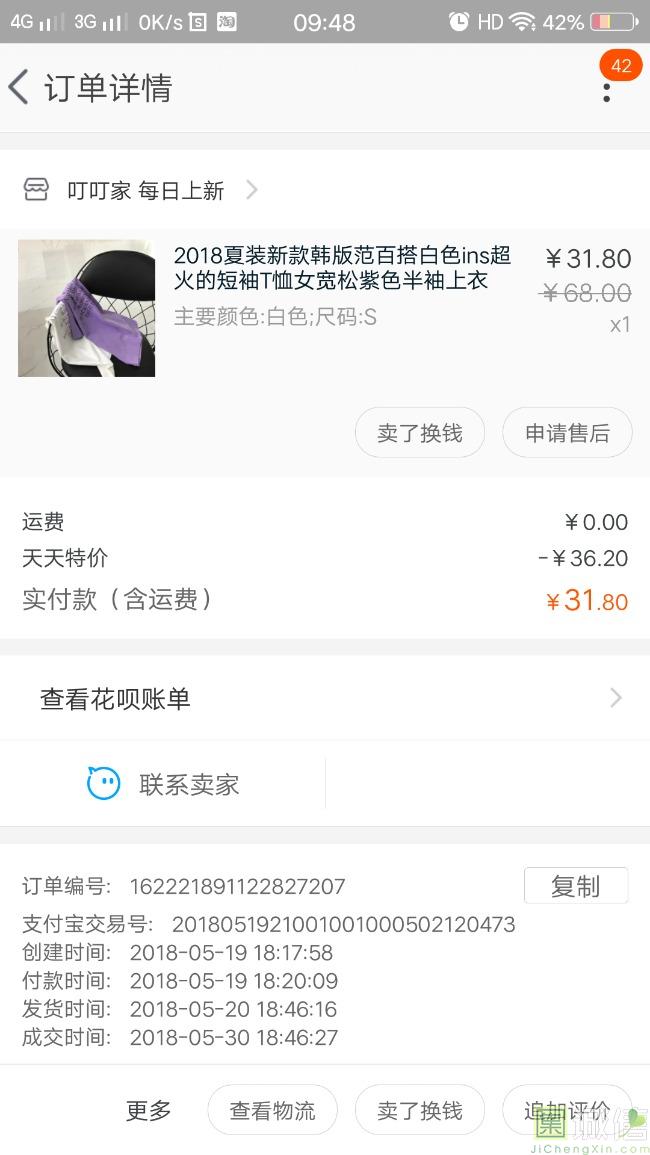Open 查看花呗账单
The height and width of the screenshot is (1155, 650).
pos(325,698)
